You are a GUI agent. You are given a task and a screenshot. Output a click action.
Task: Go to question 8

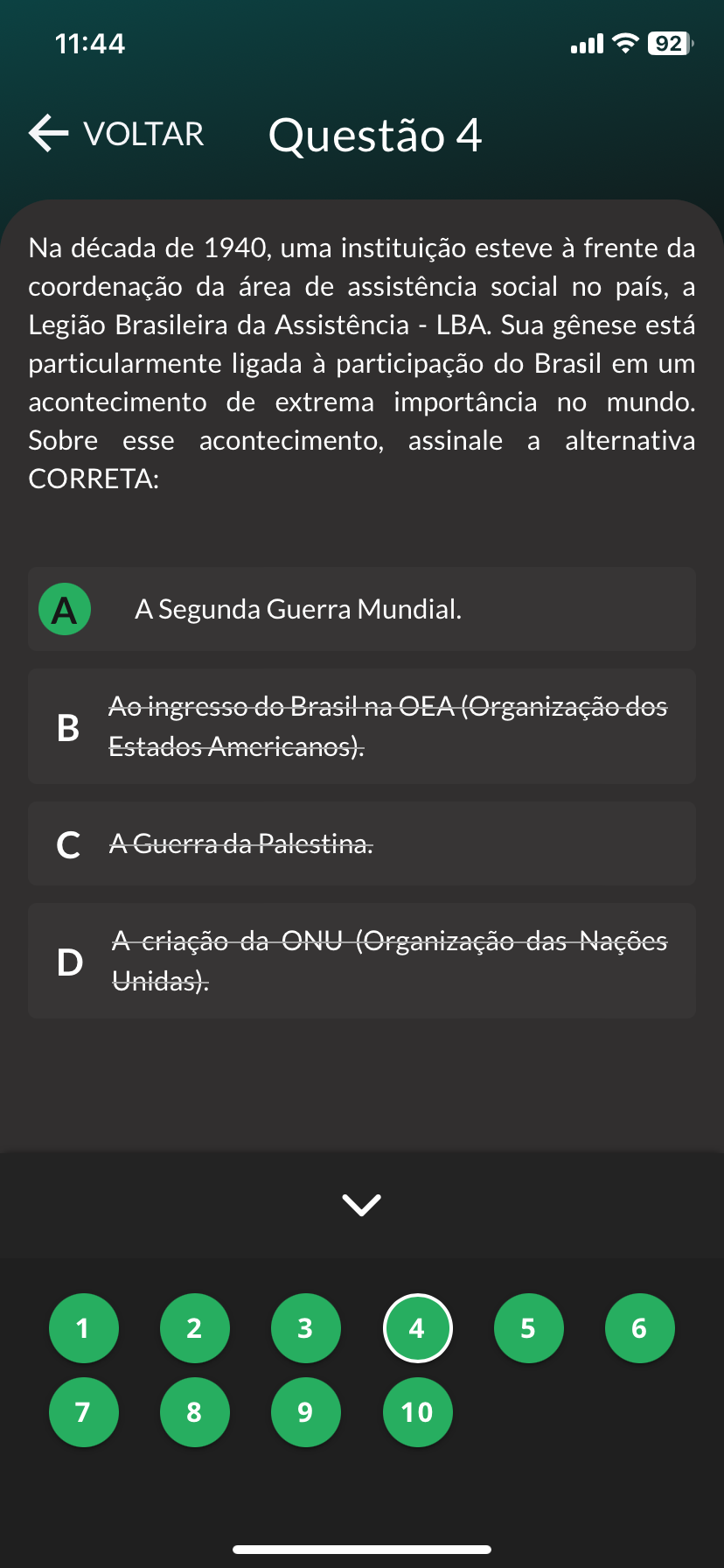(x=194, y=1411)
